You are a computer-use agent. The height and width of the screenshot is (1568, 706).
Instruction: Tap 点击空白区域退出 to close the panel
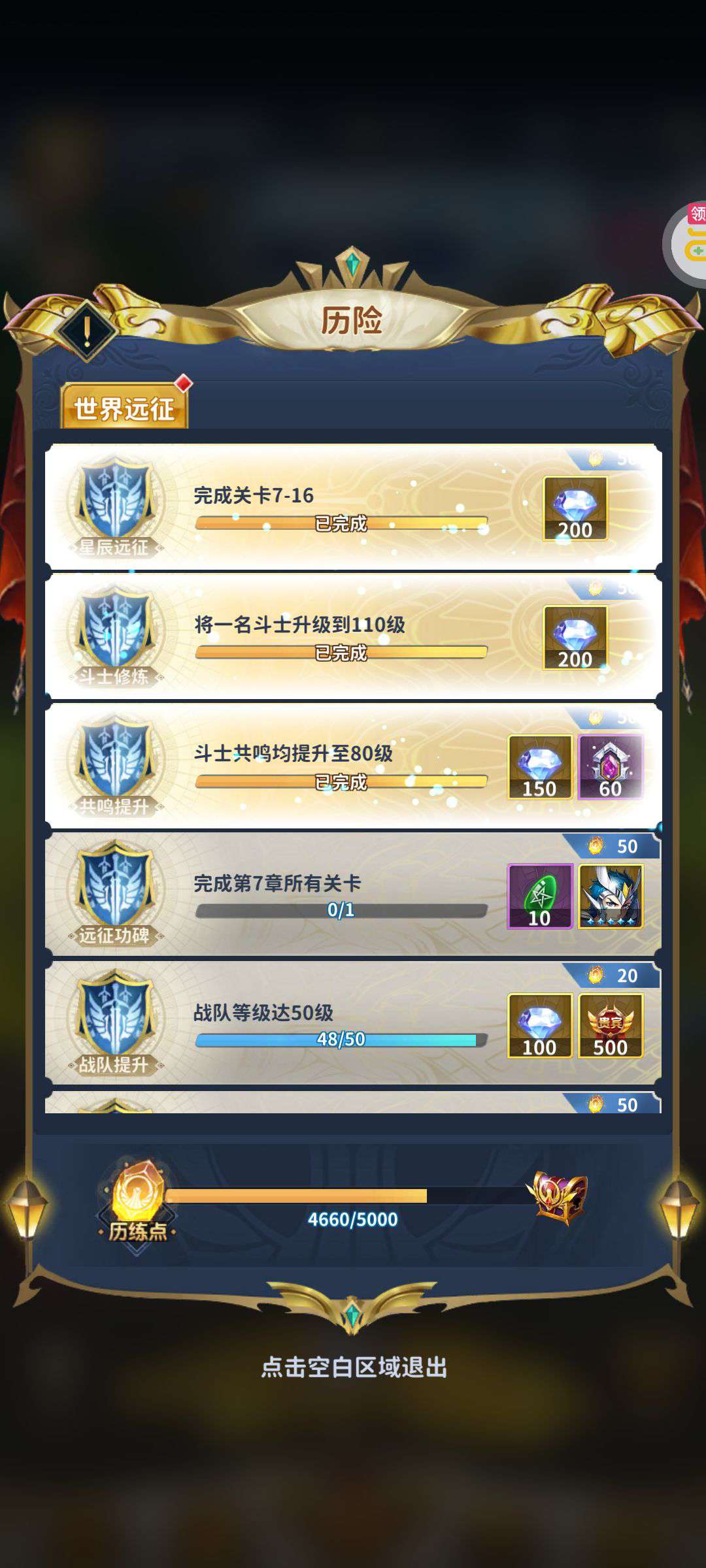353,1367
